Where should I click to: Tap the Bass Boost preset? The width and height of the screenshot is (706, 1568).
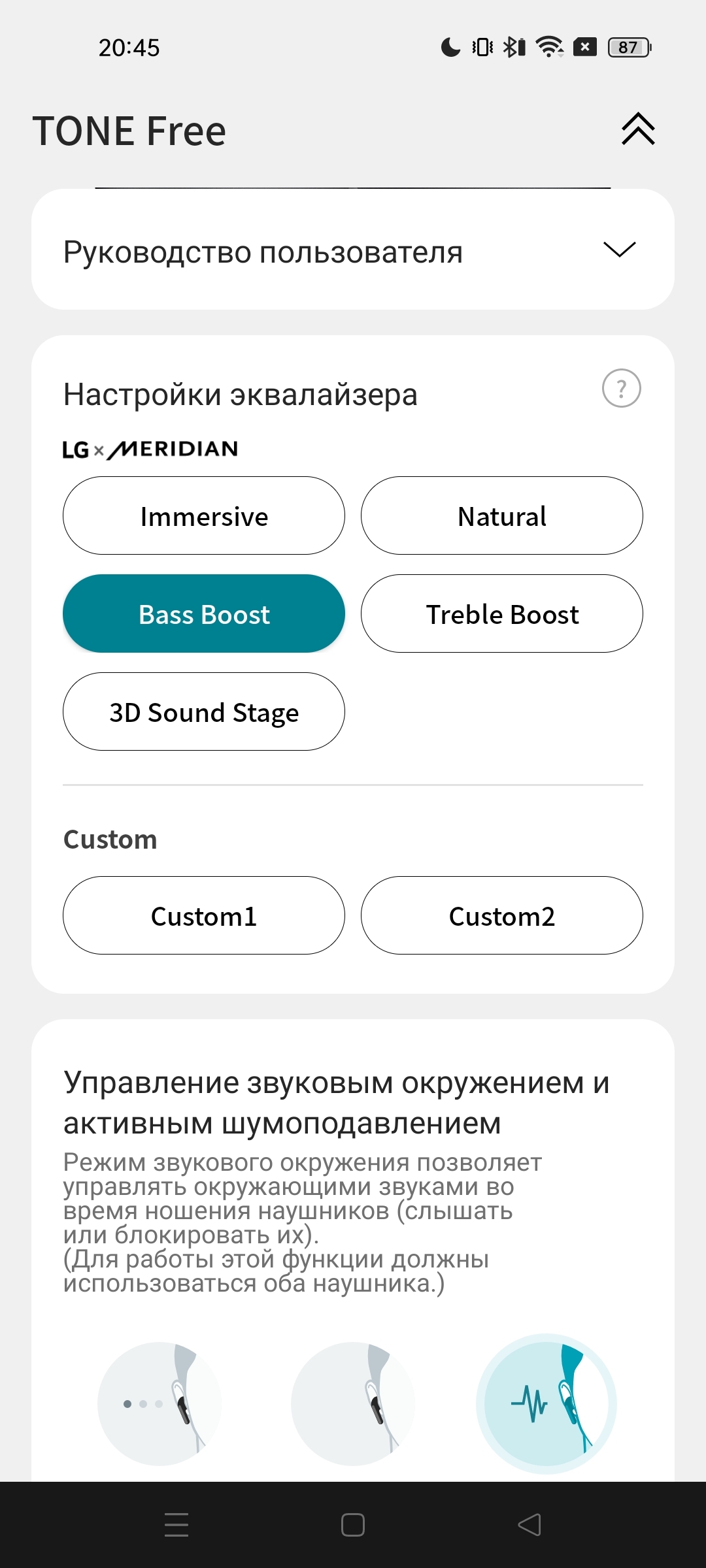[x=204, y=614]
